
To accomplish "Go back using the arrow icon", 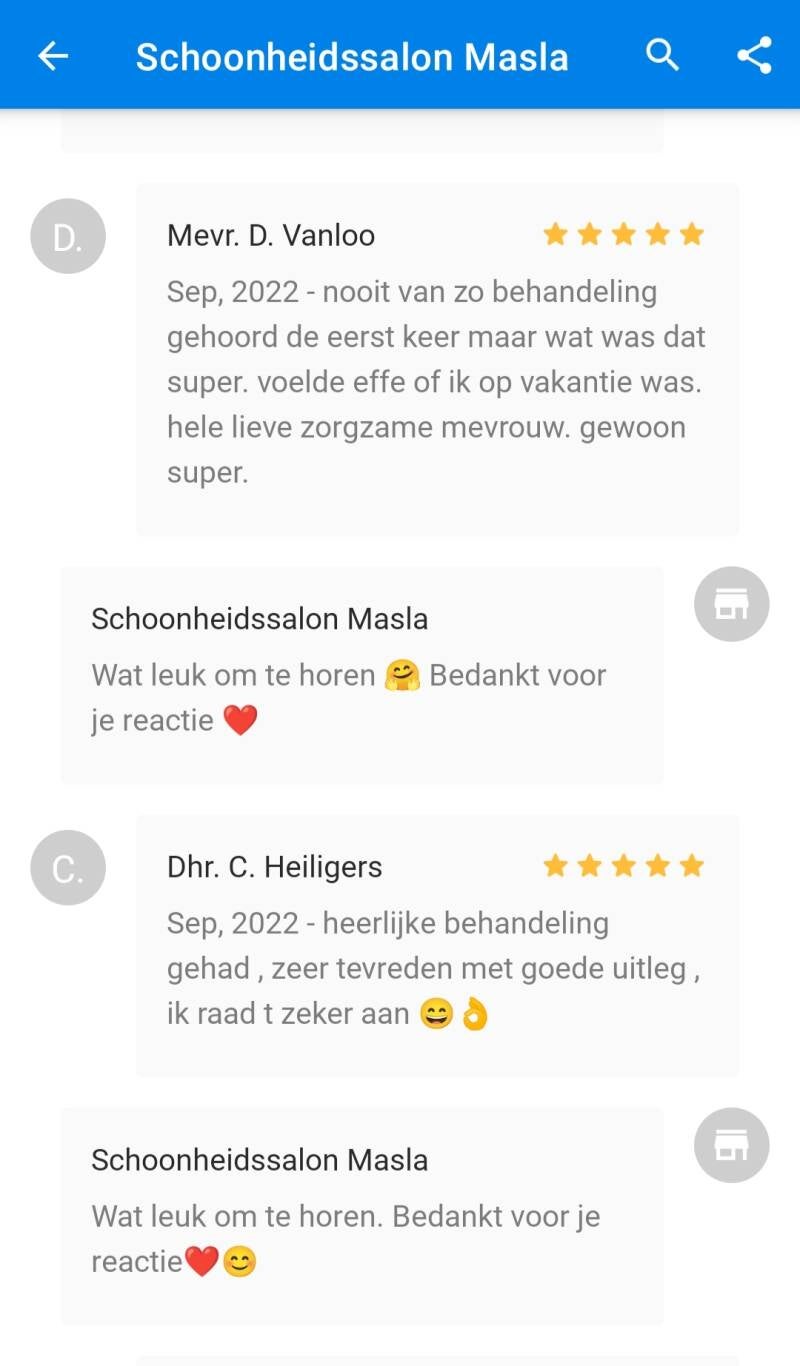I will click(x=53, y=56).
